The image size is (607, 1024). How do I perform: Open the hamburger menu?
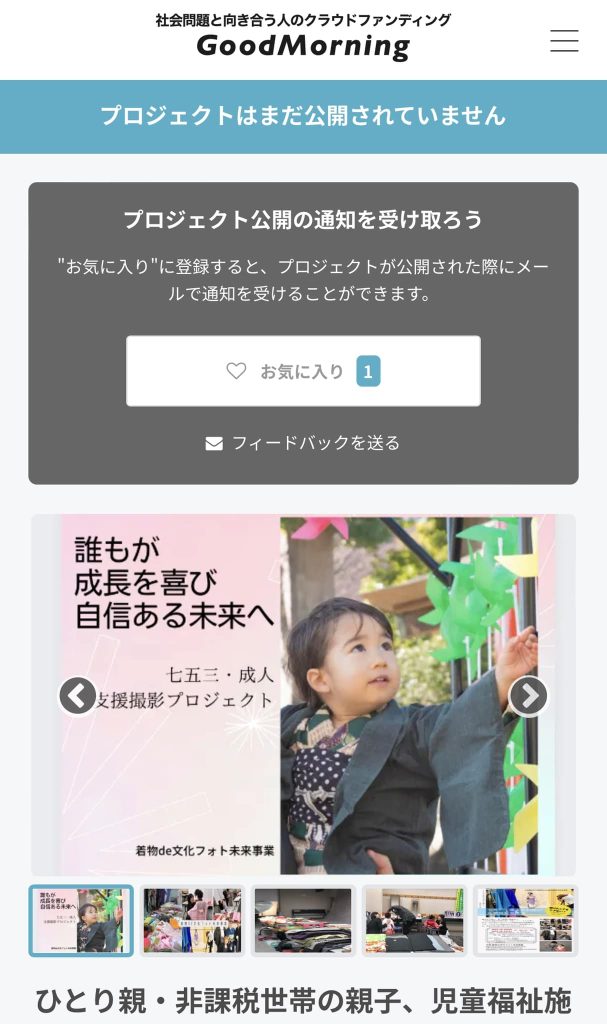[564, 40]
